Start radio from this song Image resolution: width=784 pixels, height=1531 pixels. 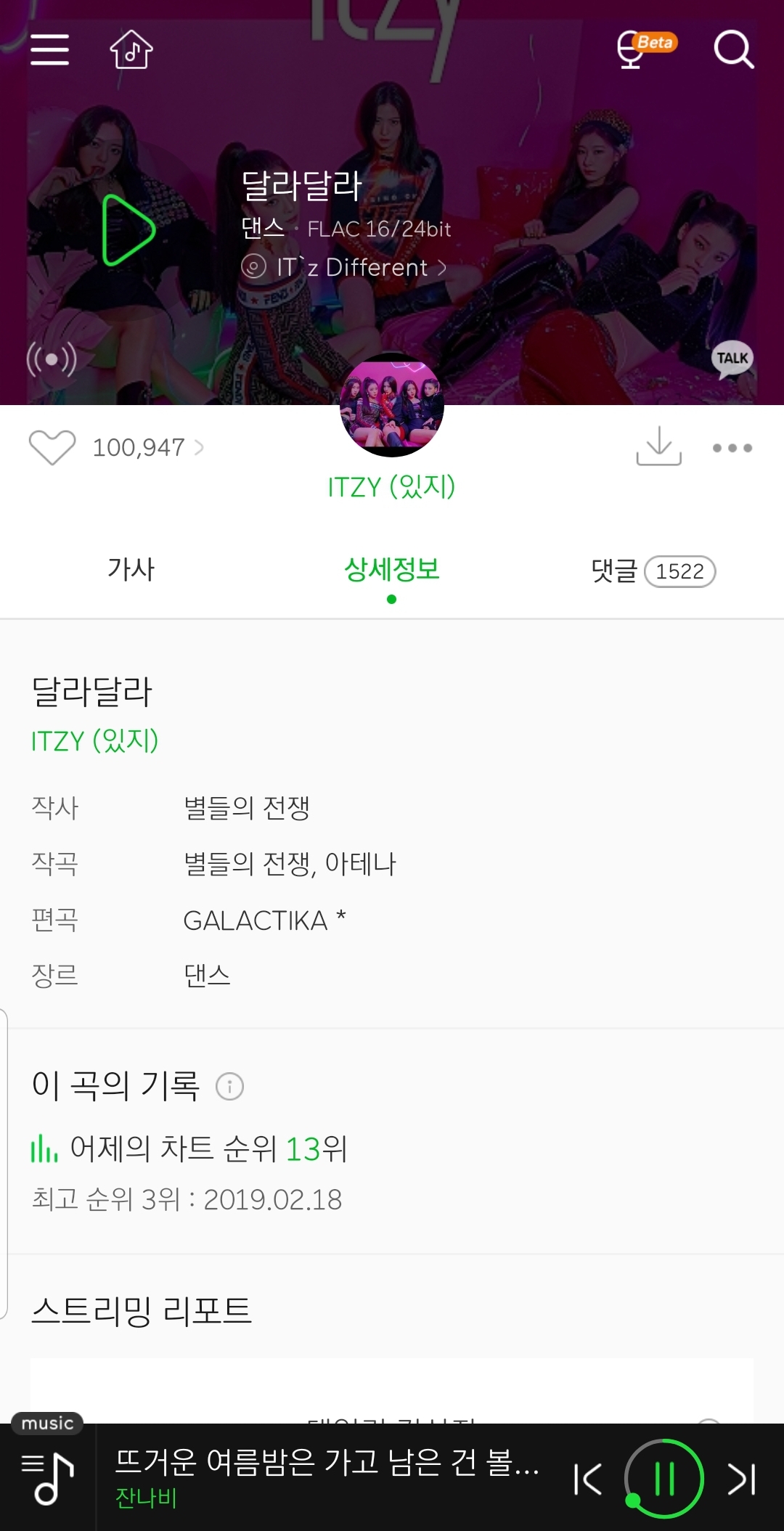tap(52, 359)
